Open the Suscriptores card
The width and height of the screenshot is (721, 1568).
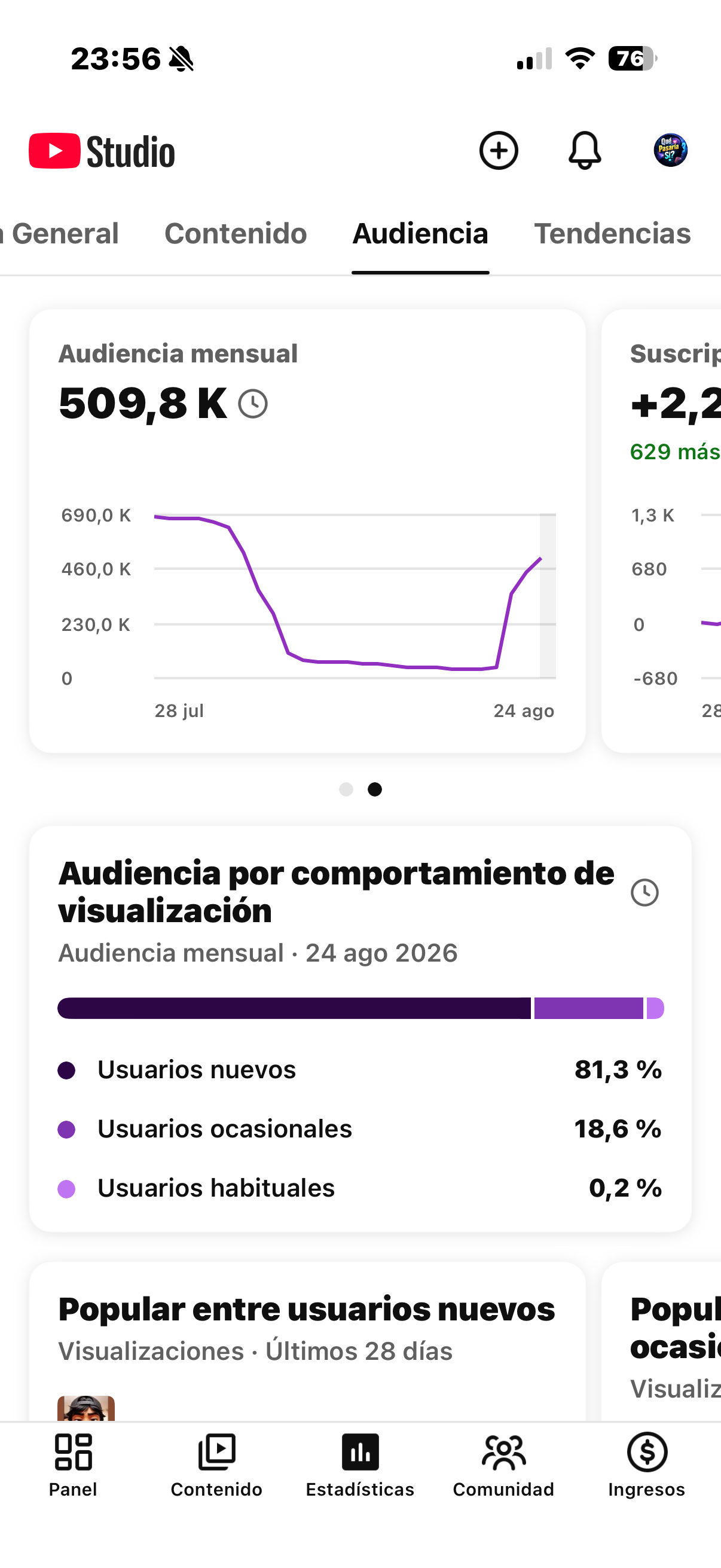[x=661, y=531]
